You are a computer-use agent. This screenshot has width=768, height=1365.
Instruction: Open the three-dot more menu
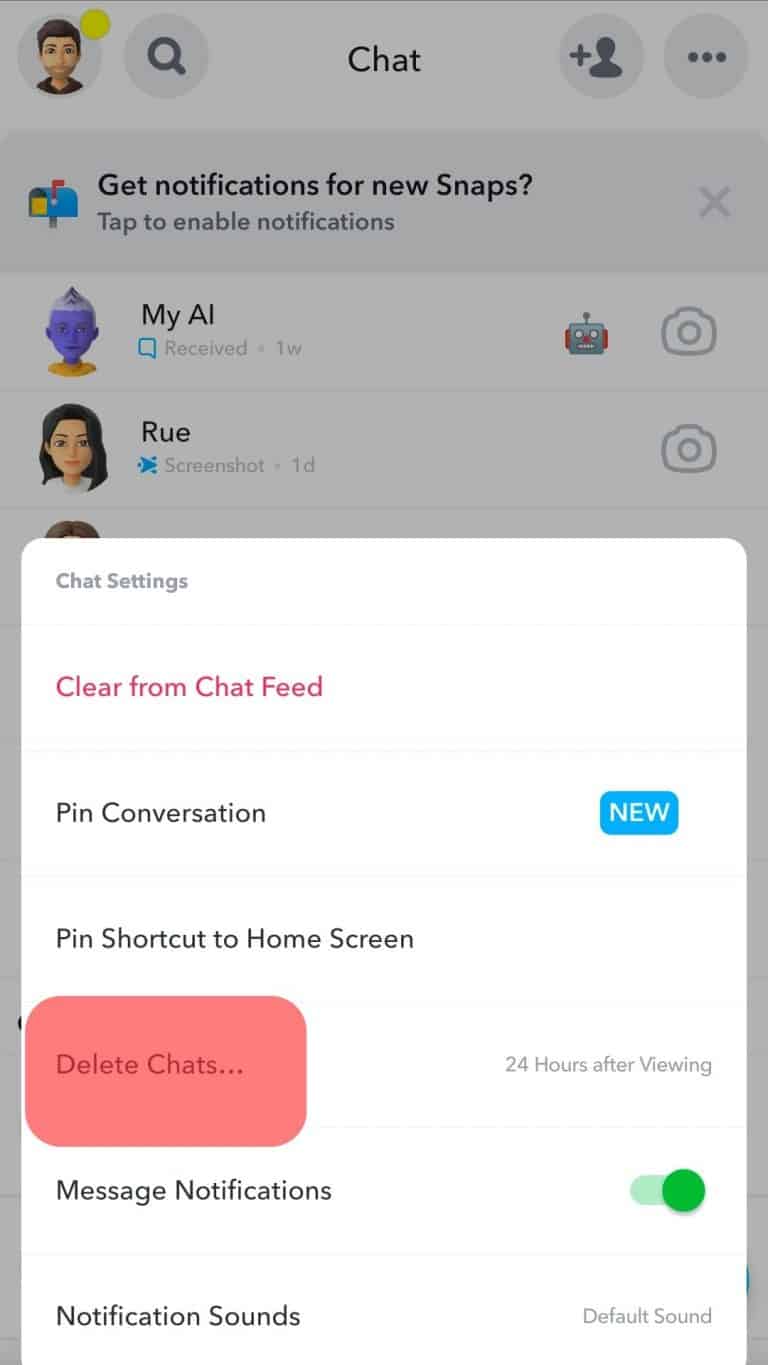tap(706, 56)
